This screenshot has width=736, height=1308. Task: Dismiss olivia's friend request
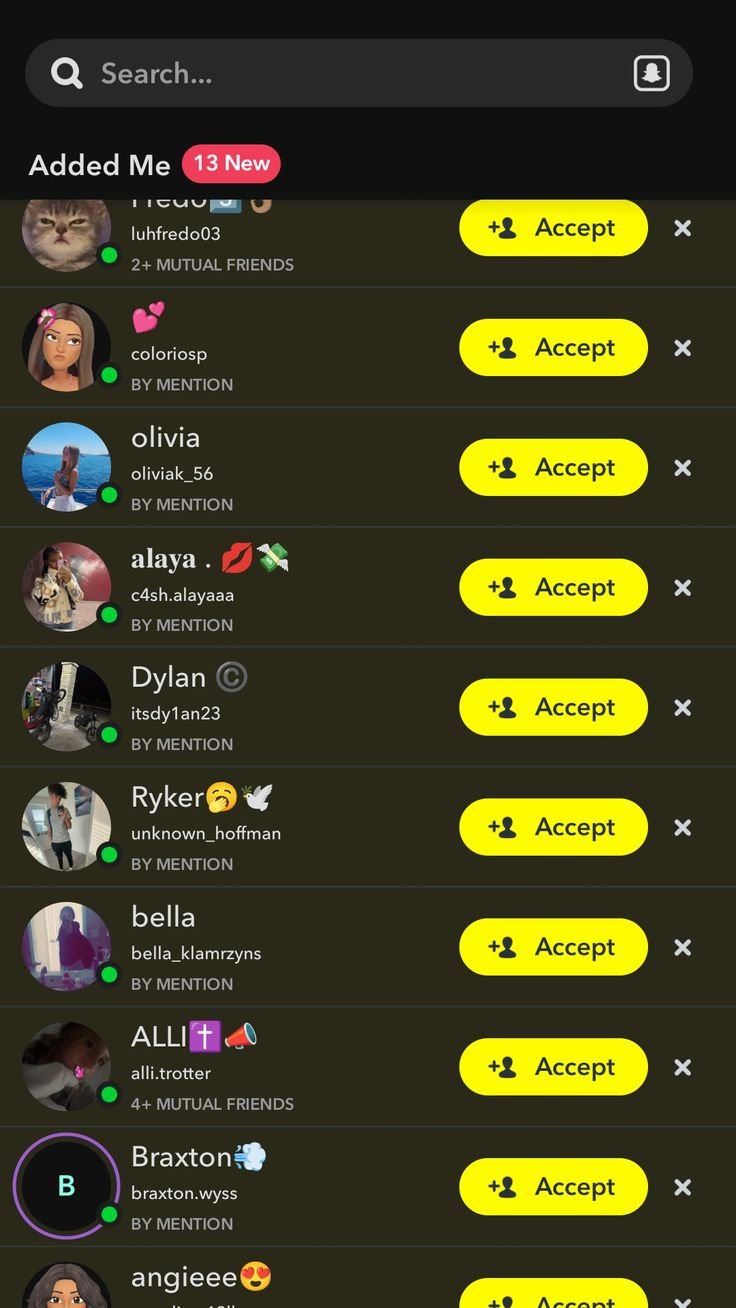[x=683, y=468]
